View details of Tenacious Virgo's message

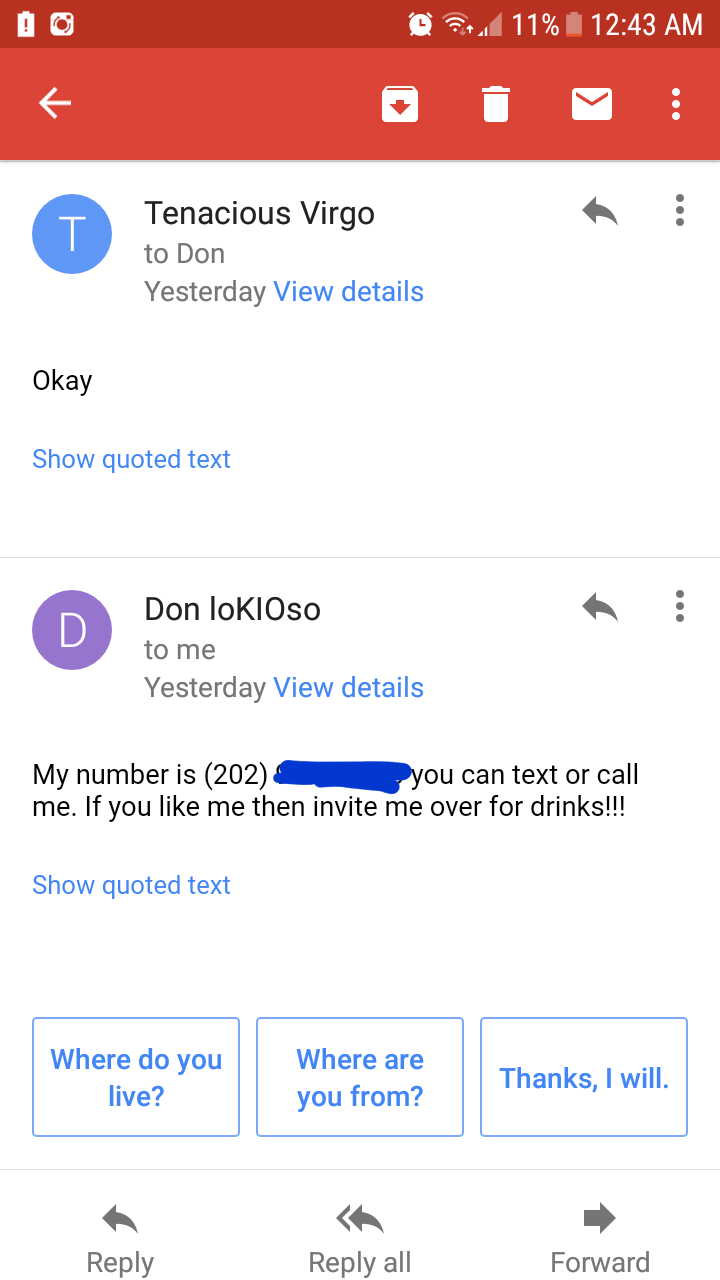[348, 292]
